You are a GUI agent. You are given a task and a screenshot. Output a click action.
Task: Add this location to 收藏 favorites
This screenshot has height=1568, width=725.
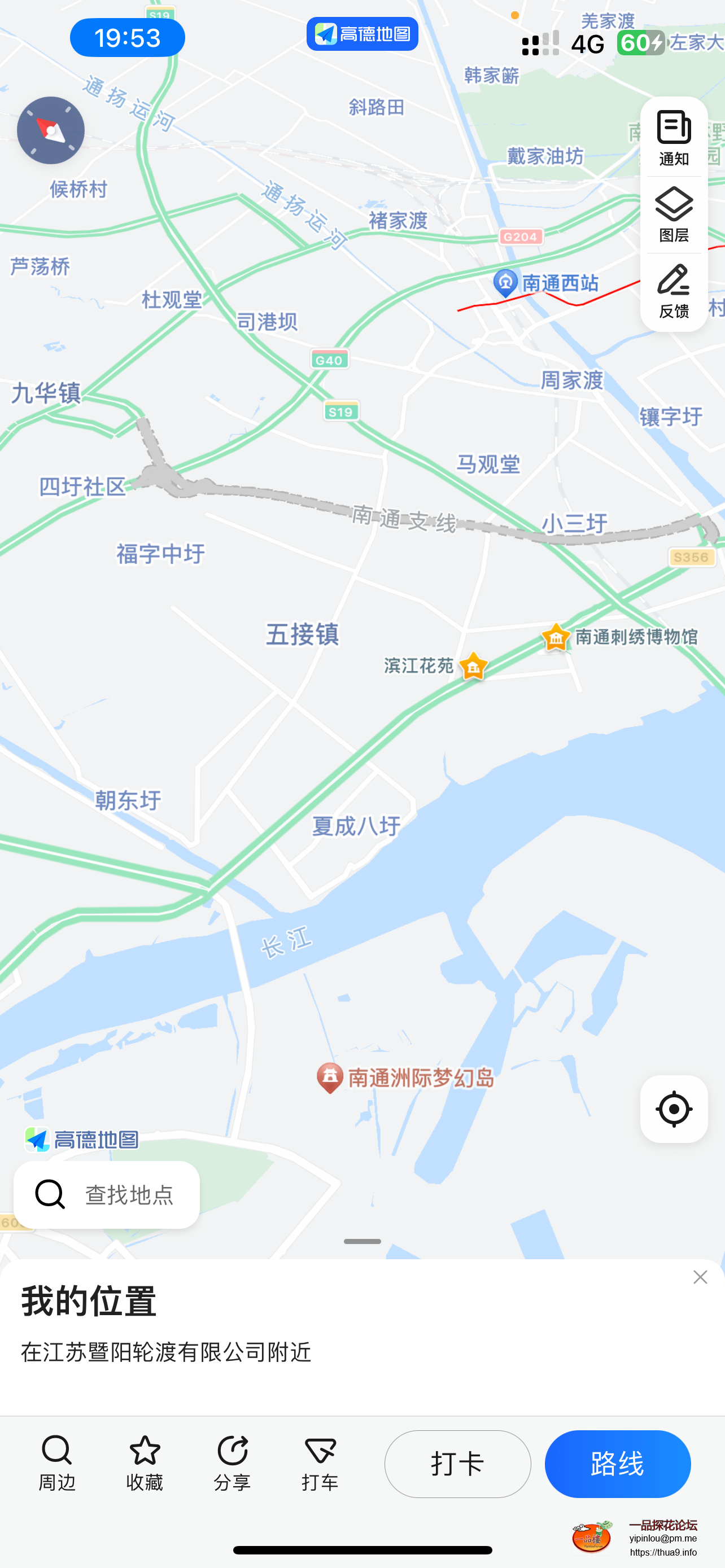pos(145,1462)
